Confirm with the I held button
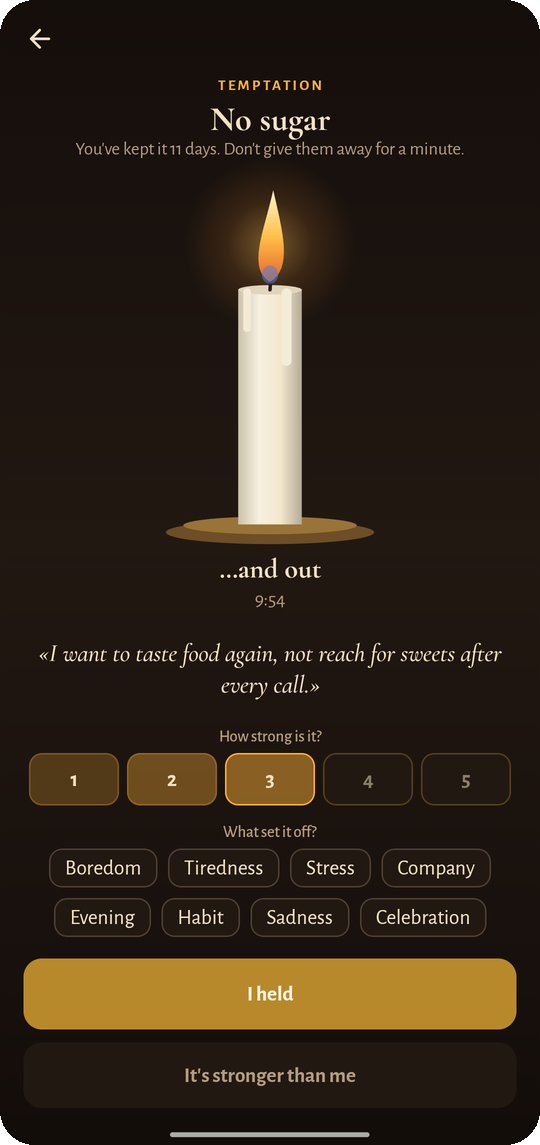 pyautogui.click(x=270, y=994)
